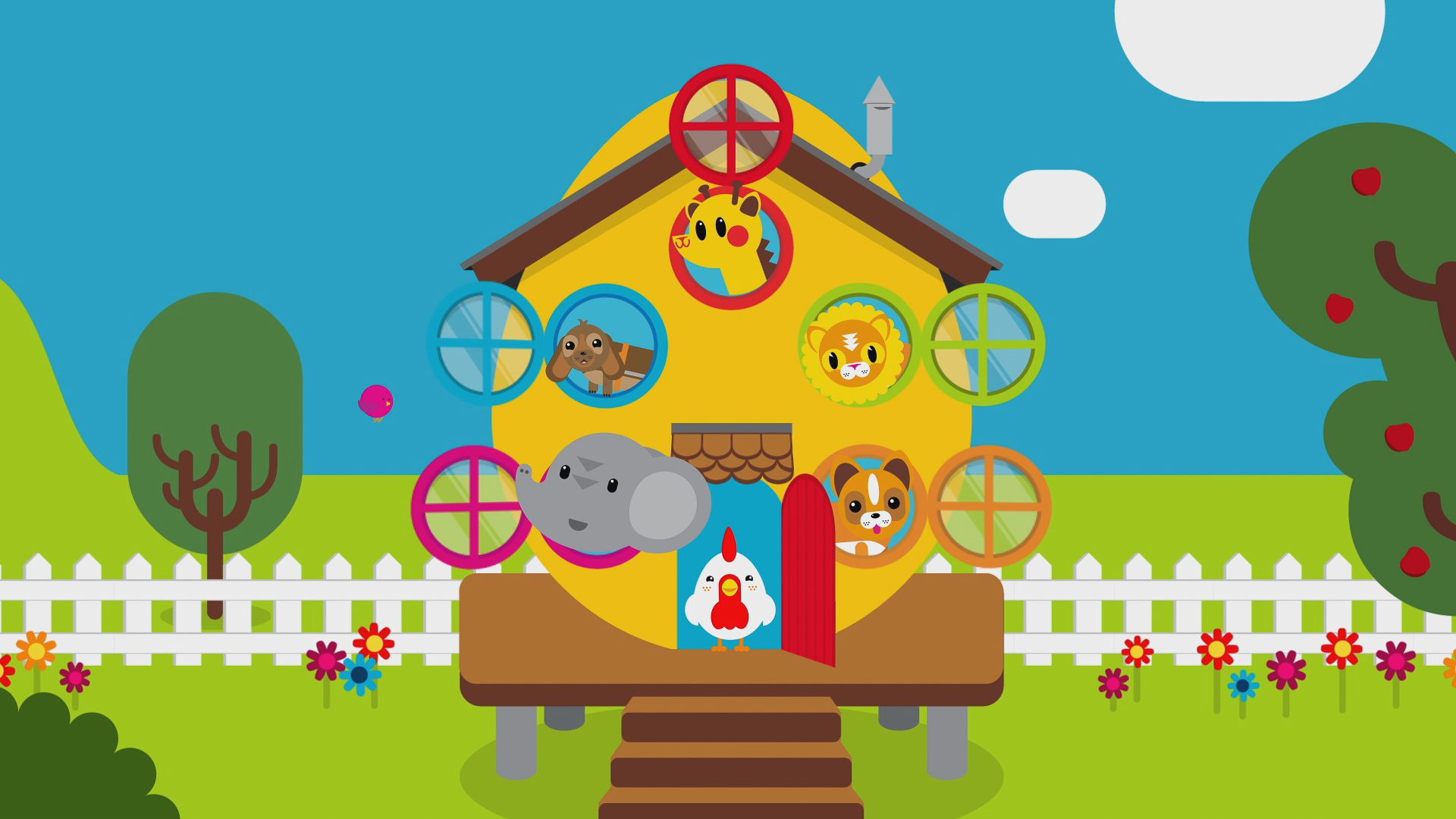Open the closed blue round window
1456x819 pixels.
click(x=485, y=344)
